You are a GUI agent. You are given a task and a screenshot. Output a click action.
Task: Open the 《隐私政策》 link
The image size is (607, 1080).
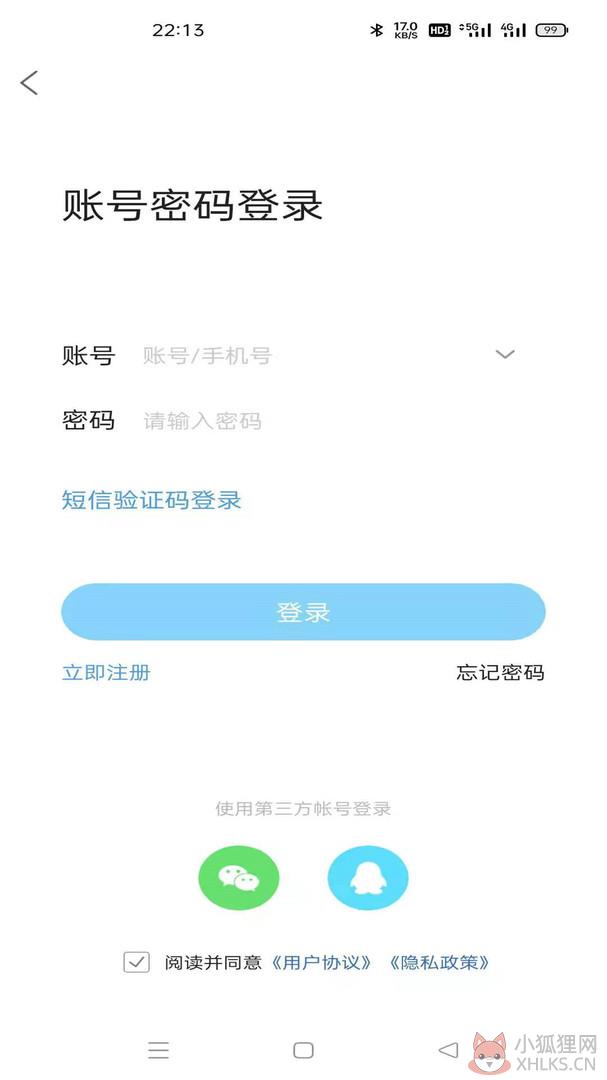point(440,962)
